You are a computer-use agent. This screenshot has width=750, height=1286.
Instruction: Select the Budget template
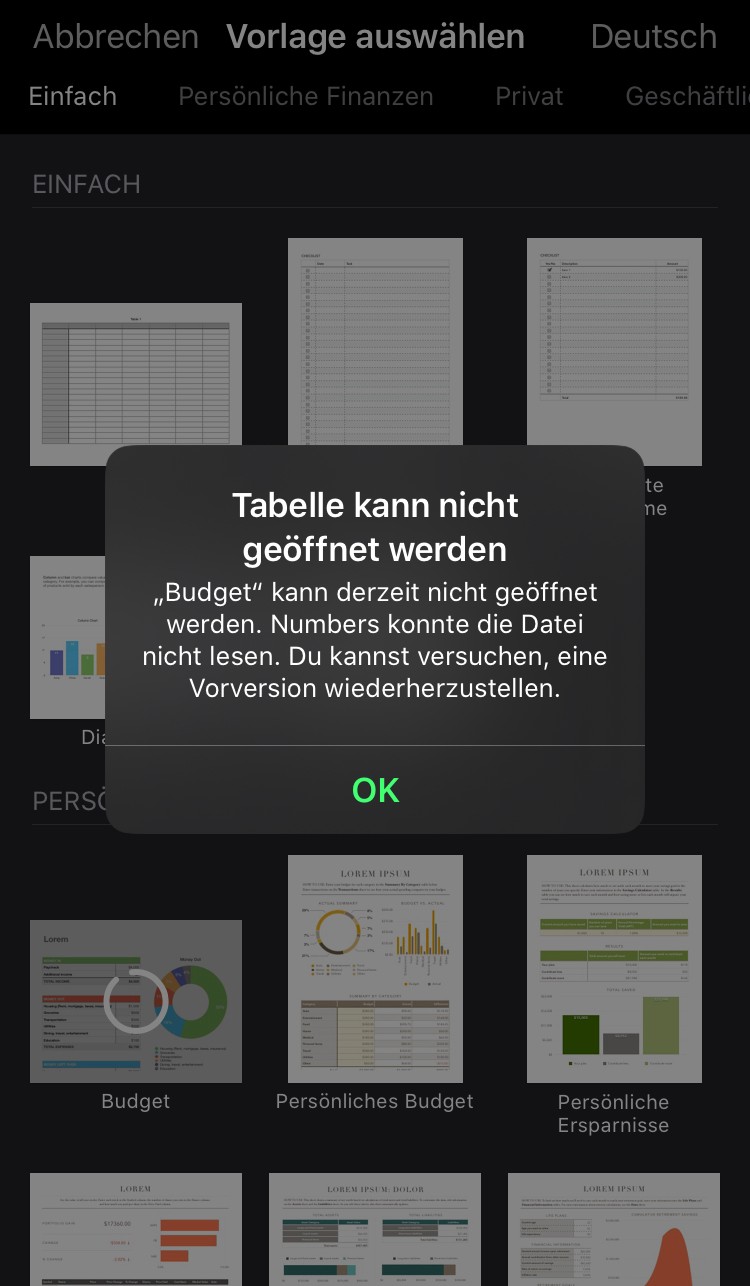click(136, 1001)
